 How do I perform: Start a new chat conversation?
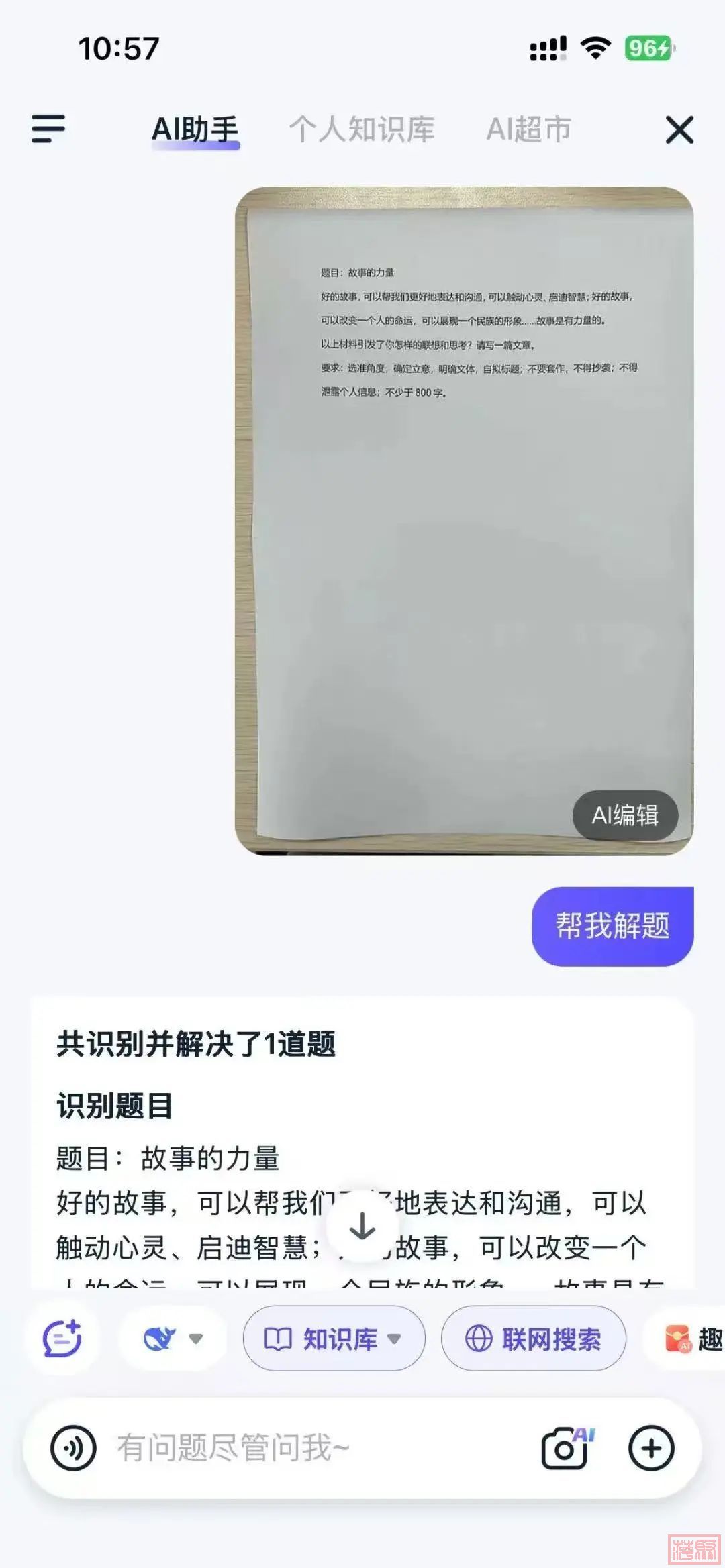point(62,1339)
